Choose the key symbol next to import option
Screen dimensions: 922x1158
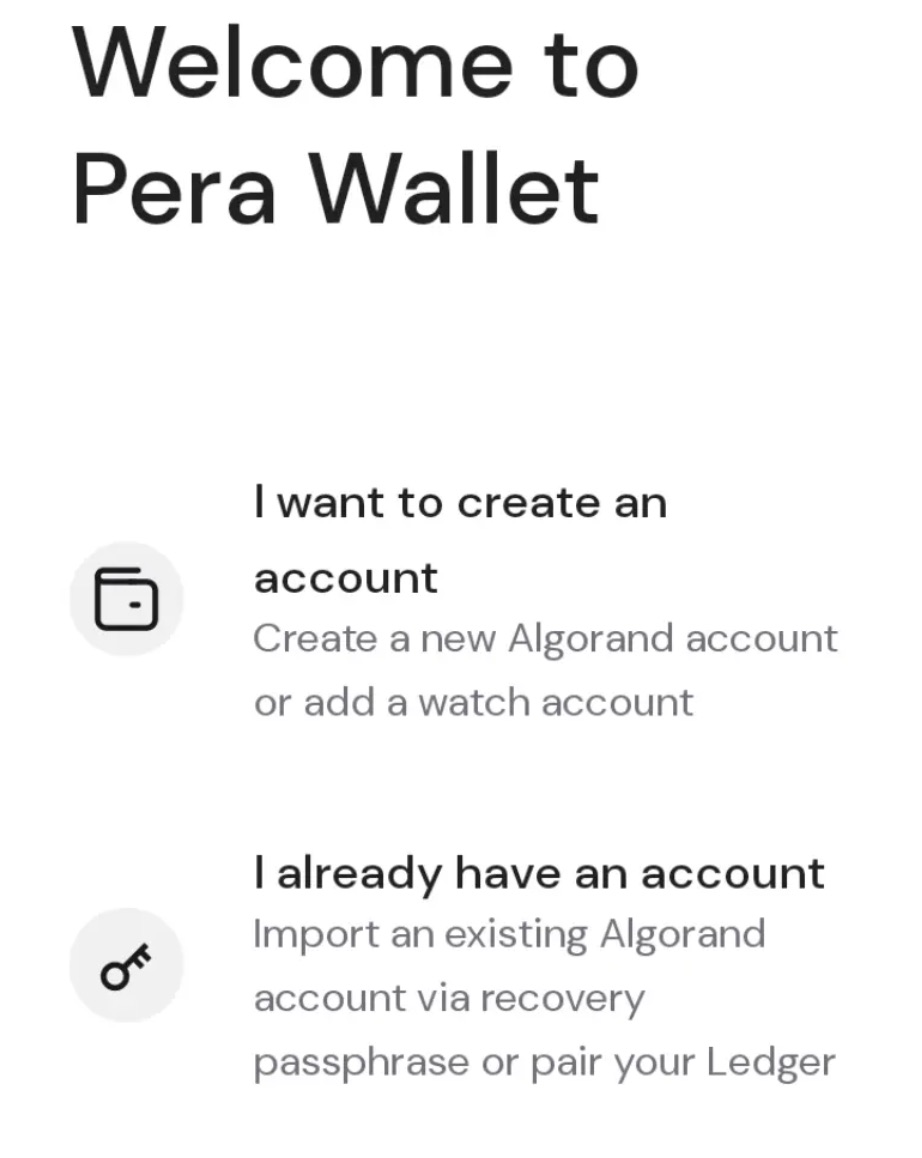pos(126,965)
